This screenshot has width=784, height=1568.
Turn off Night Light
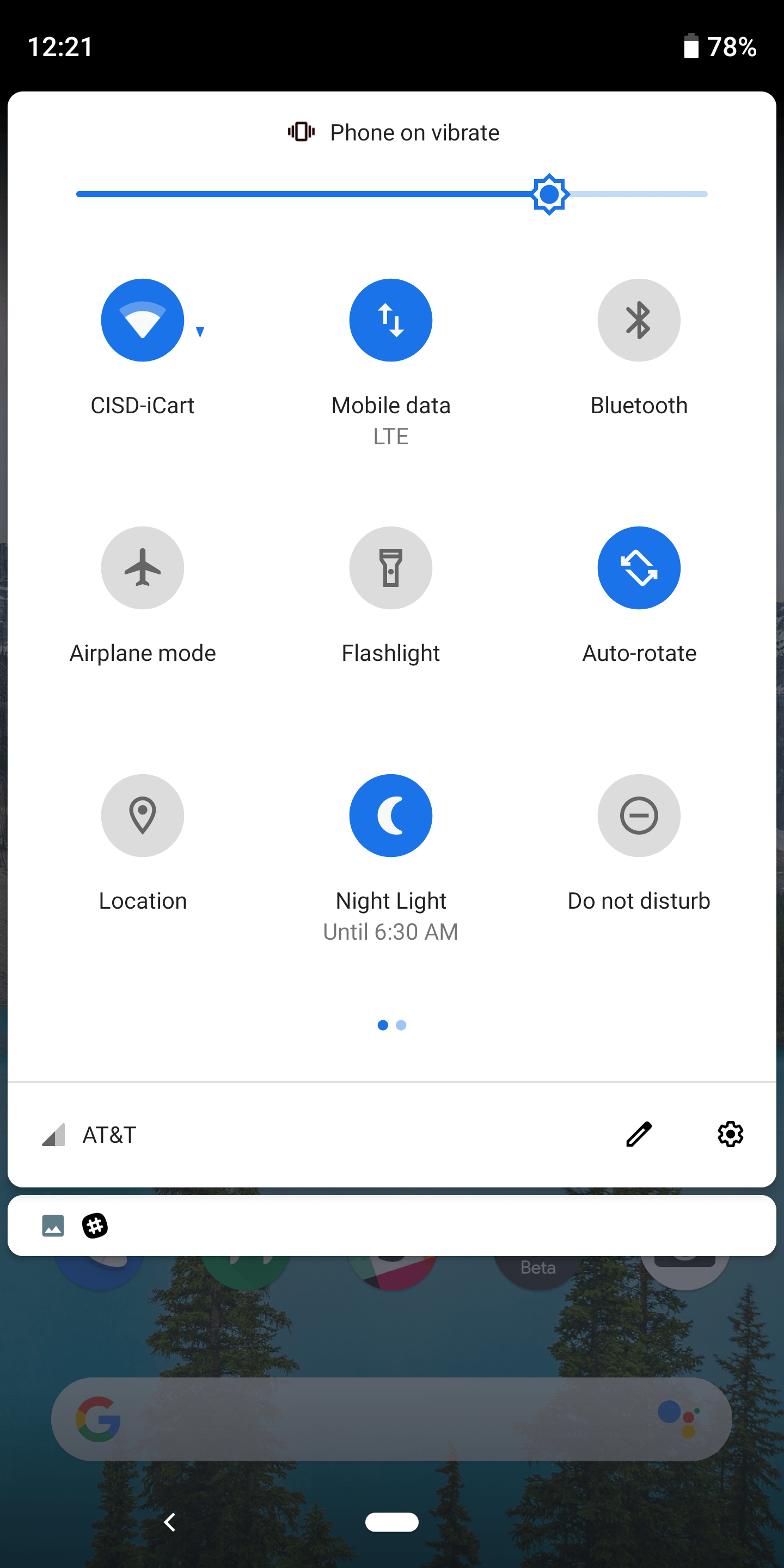coord(391,816)
